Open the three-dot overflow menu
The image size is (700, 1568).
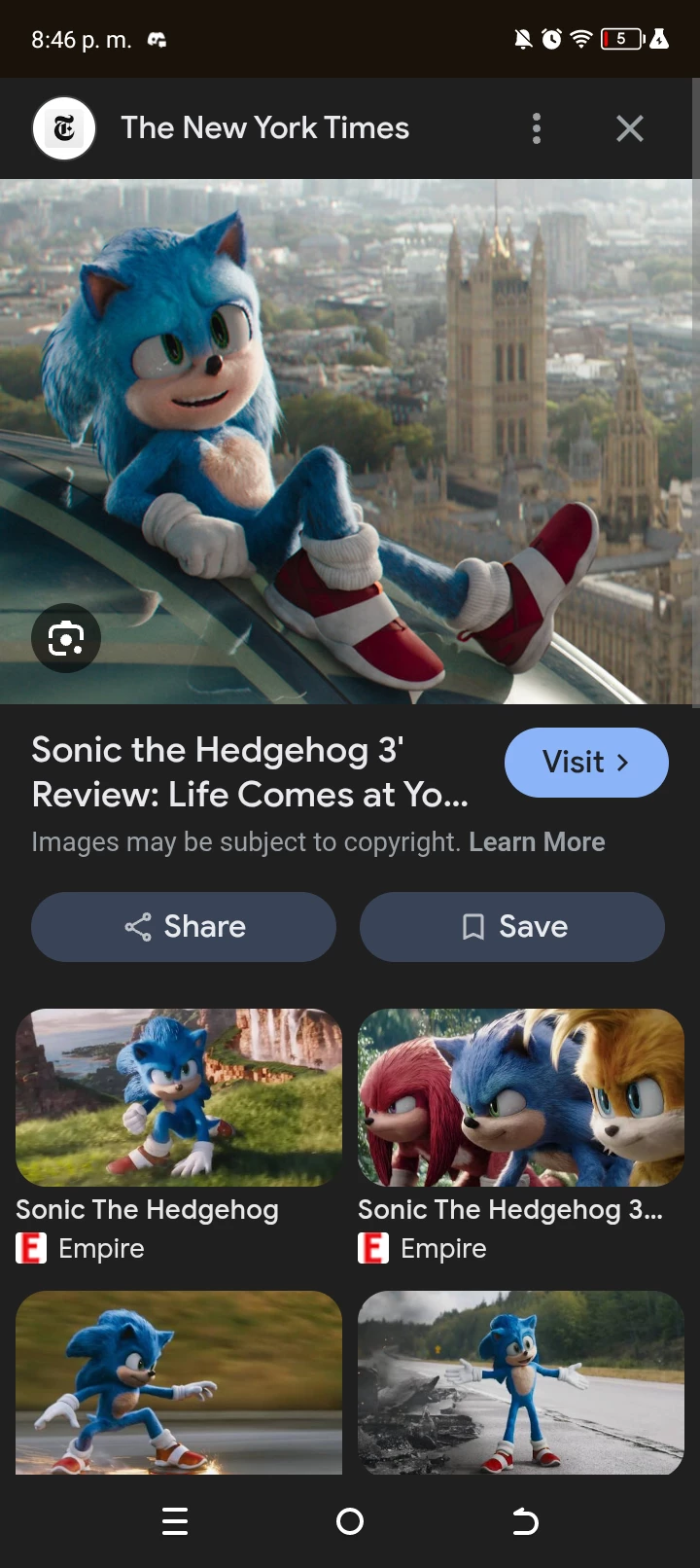coord(537,128)
